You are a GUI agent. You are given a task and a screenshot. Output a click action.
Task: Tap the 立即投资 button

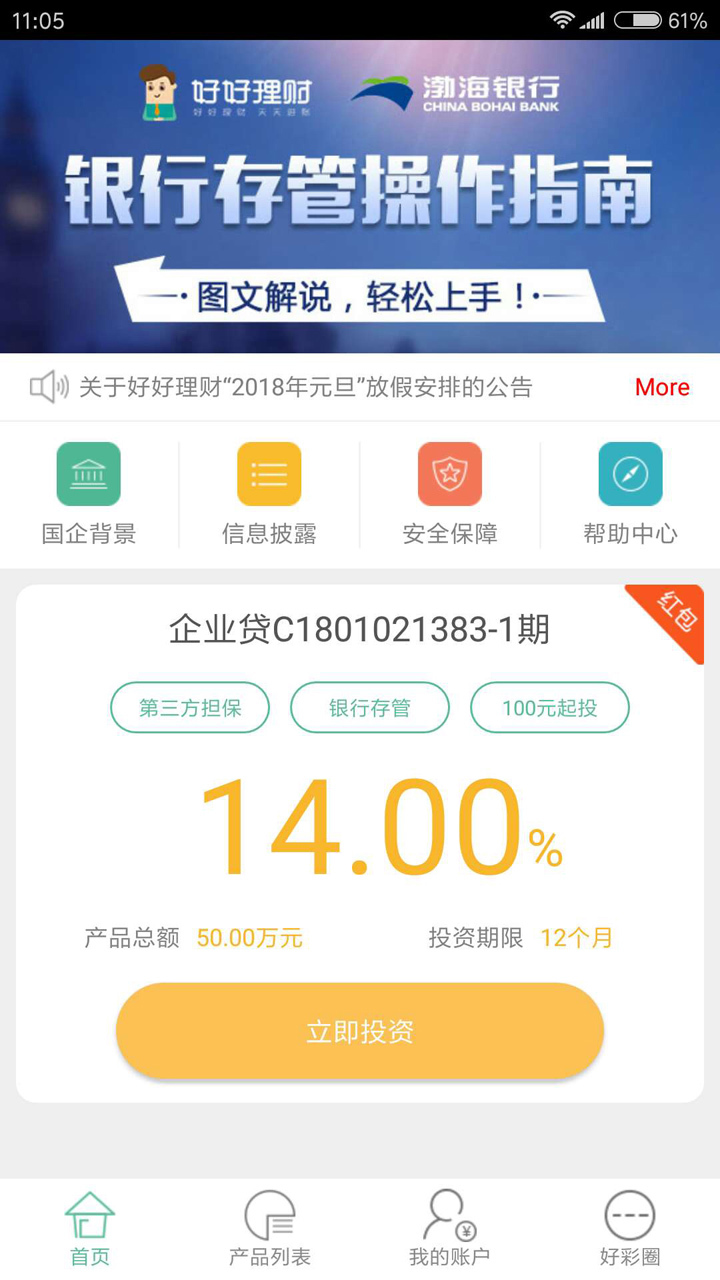(x=360, y=1031)
